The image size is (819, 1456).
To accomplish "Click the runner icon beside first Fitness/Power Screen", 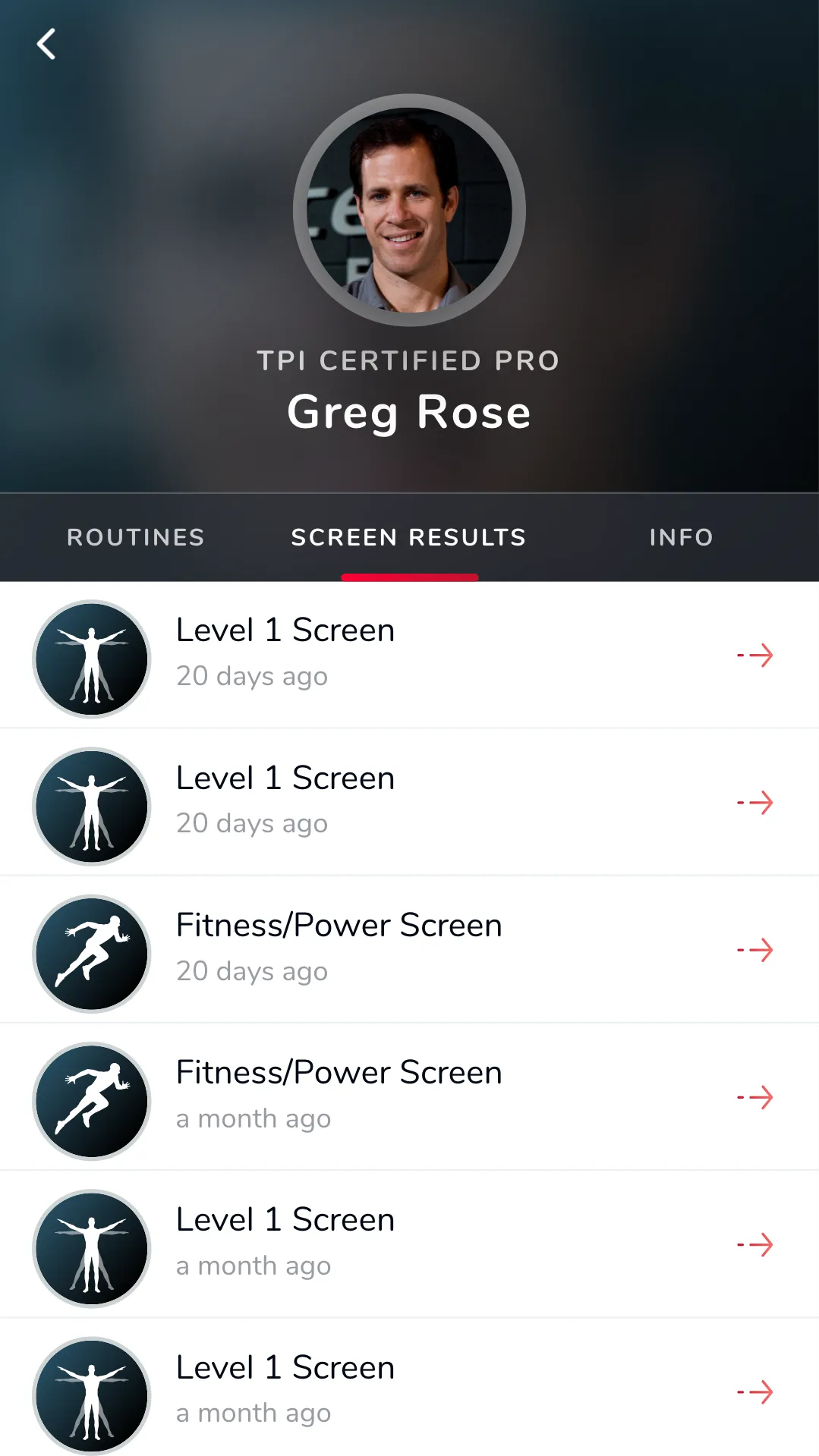I will tap(91, 953).
